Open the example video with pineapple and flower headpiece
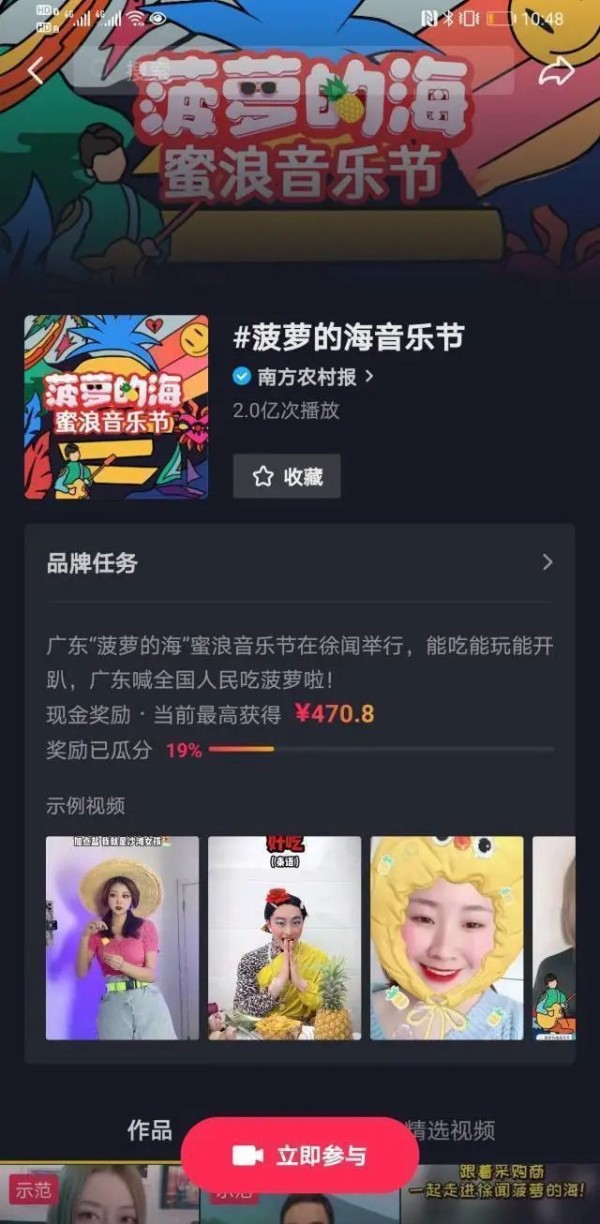The image size is (600, 1224). 284,937
